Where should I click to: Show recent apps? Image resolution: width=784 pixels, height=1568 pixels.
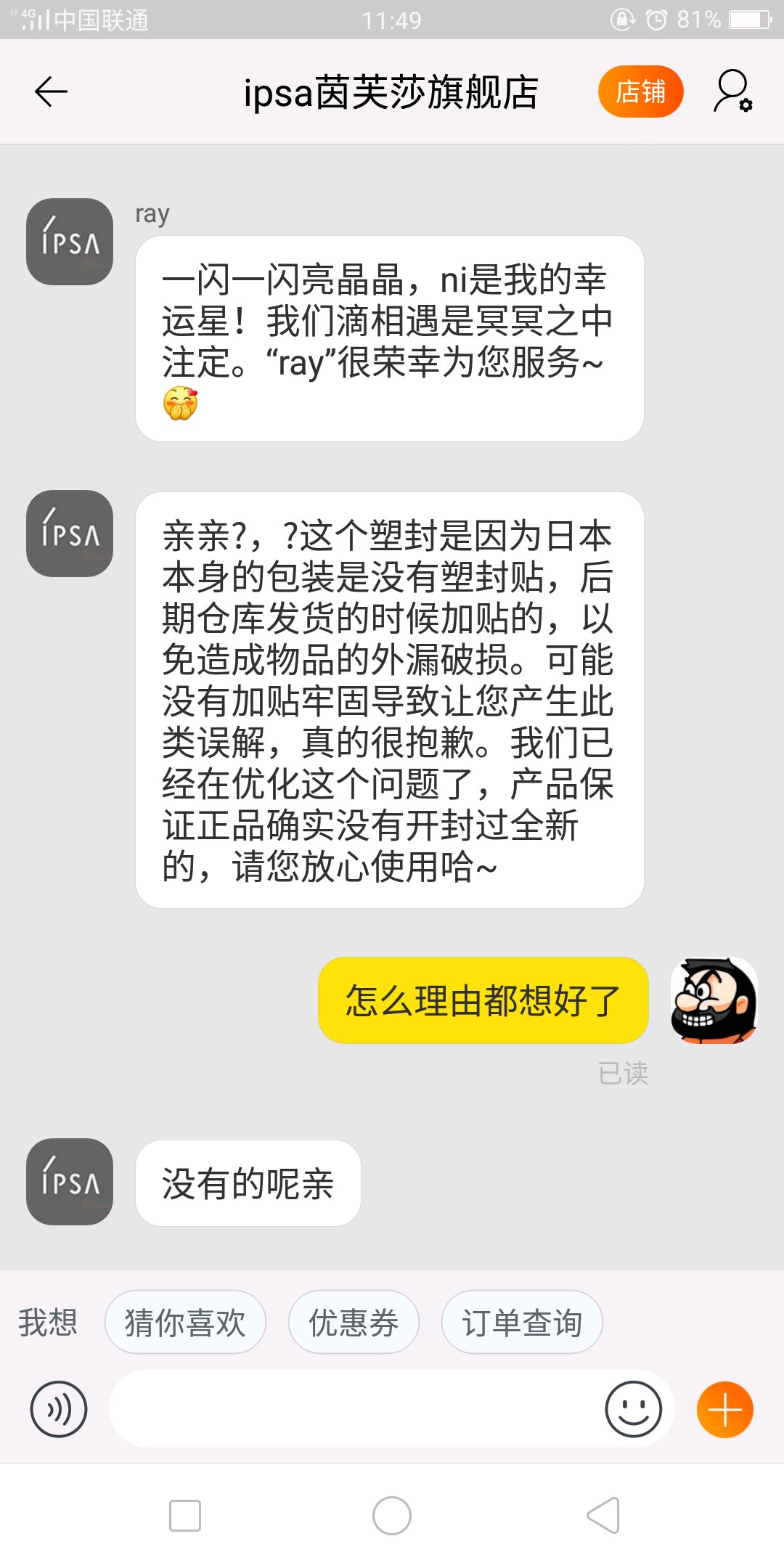pos(185,1516)
